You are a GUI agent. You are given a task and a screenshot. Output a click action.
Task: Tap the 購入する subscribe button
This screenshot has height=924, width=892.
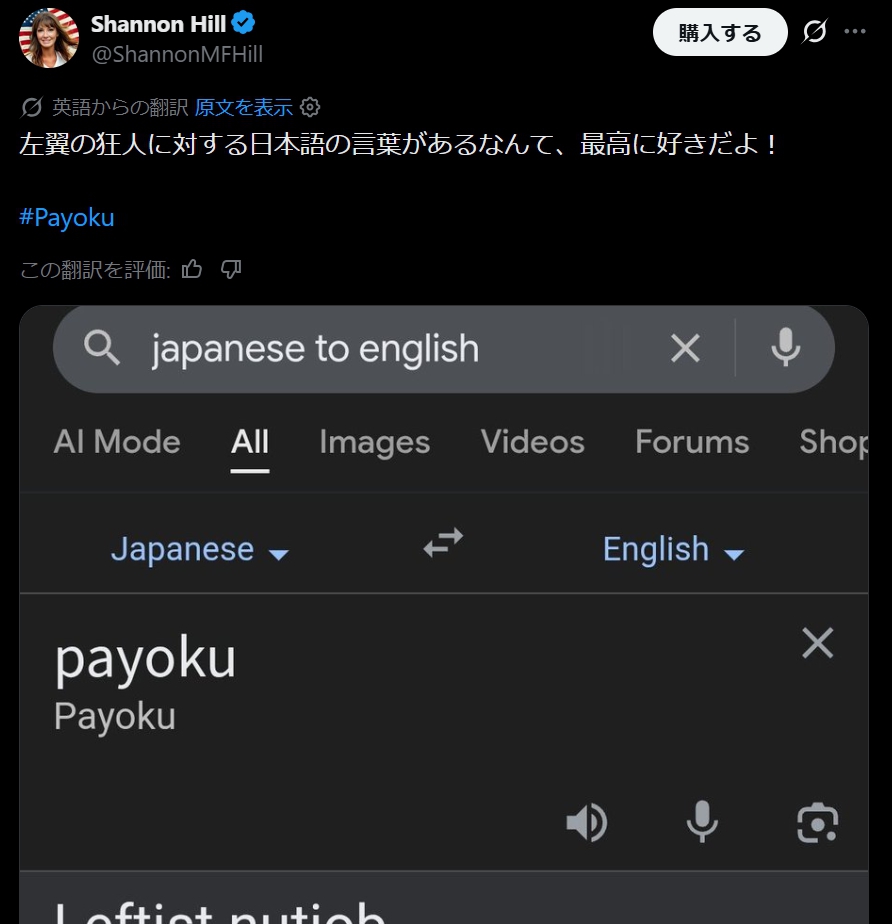[x=720, y=33]
